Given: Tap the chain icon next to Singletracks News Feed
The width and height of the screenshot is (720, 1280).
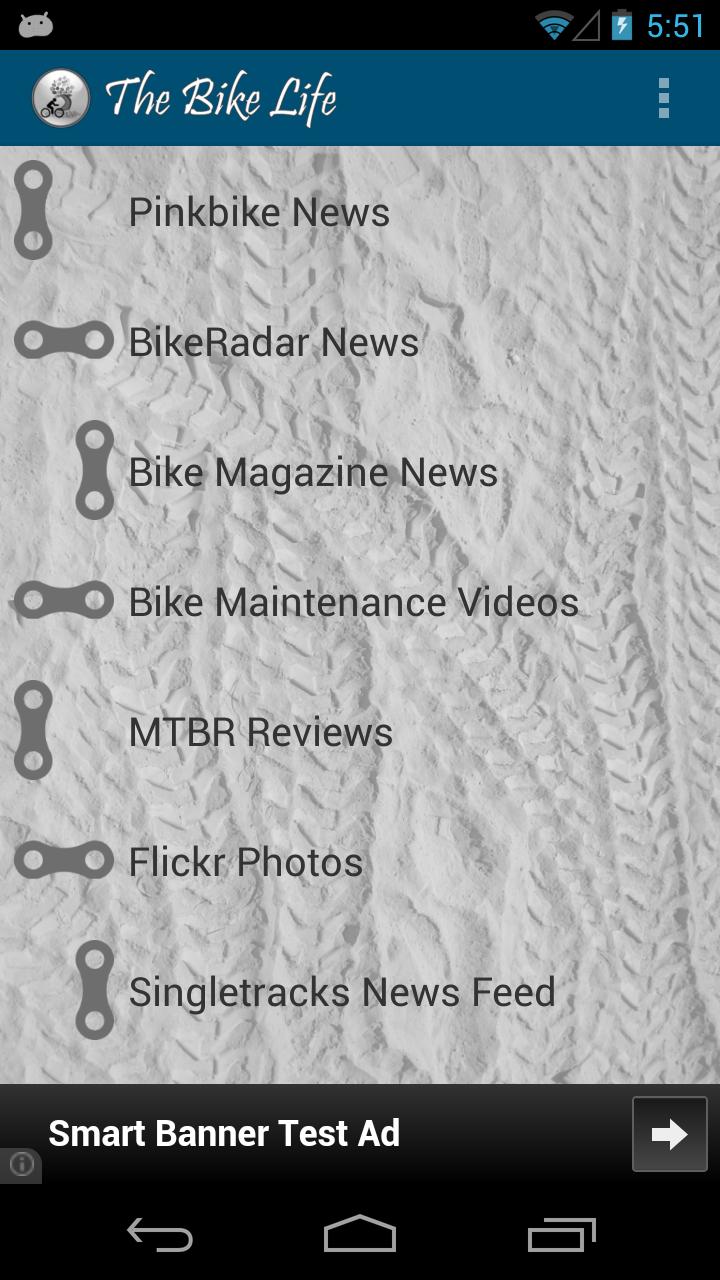Looking at the screenshot, I should [x=95, y=991].
